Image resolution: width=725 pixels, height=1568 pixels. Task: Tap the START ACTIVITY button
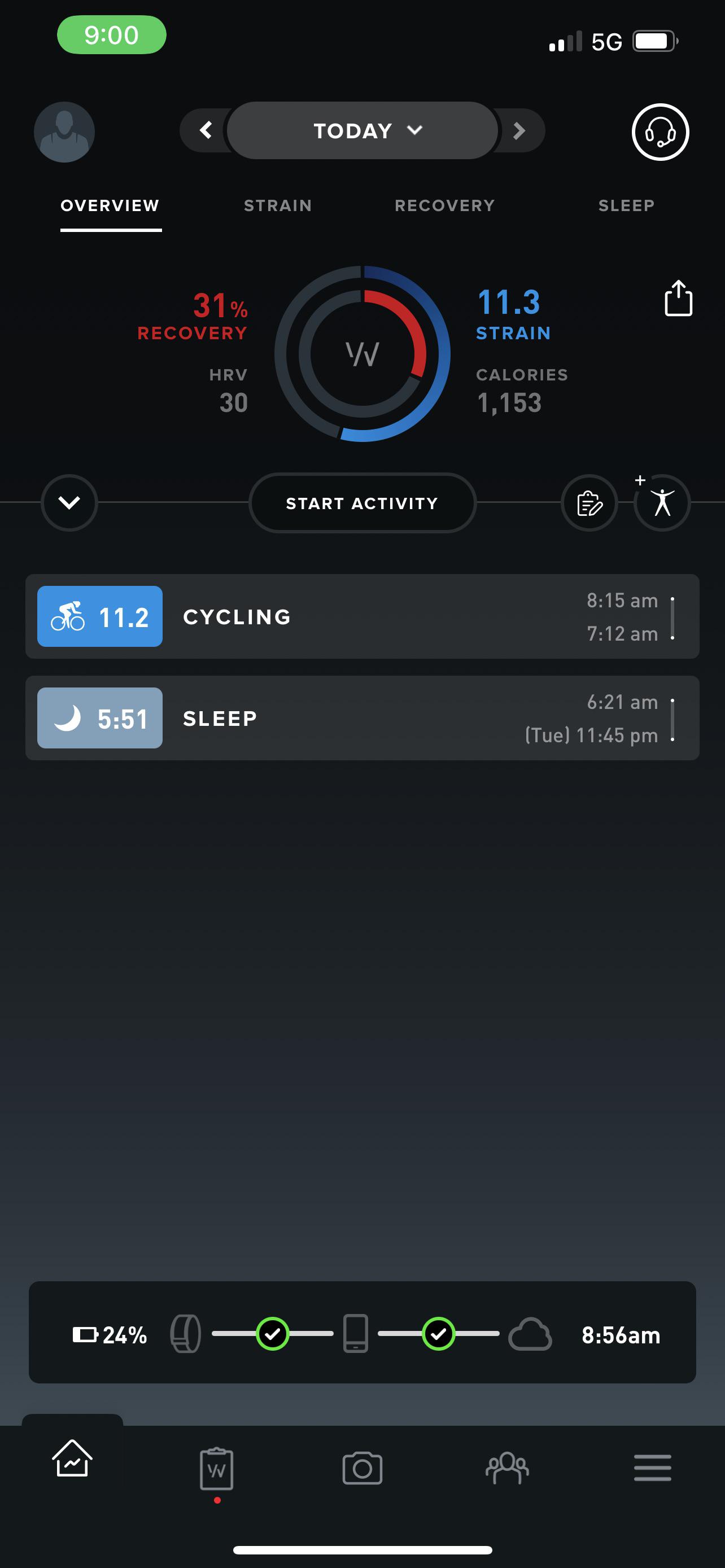pyautogui.click(x=362, y=503)
